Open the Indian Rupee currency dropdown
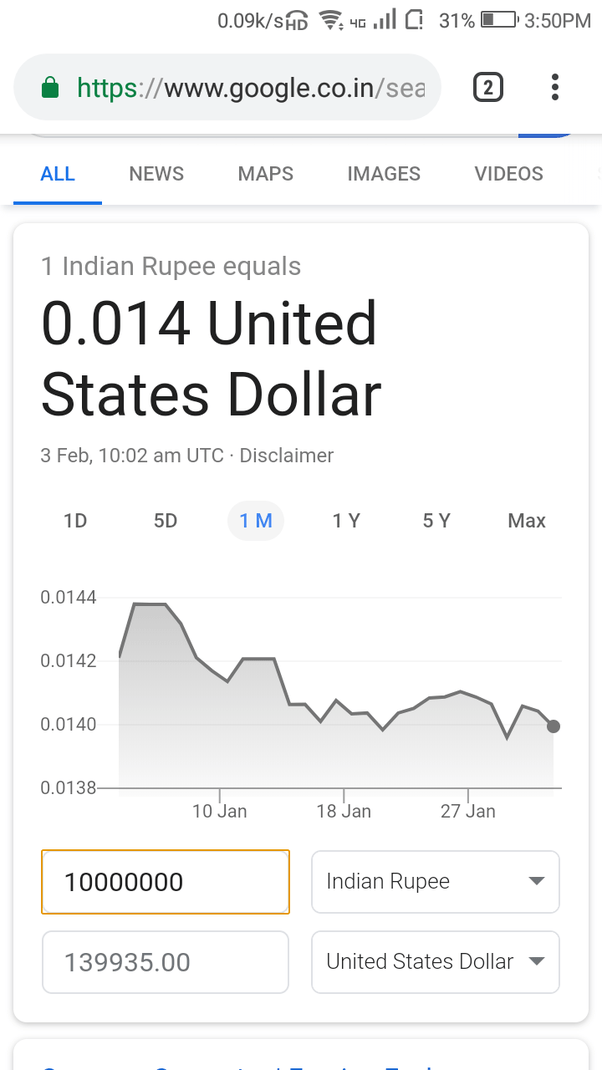Image resolution: width=602 pixels, height=1070 pixels. click(435, 882)
